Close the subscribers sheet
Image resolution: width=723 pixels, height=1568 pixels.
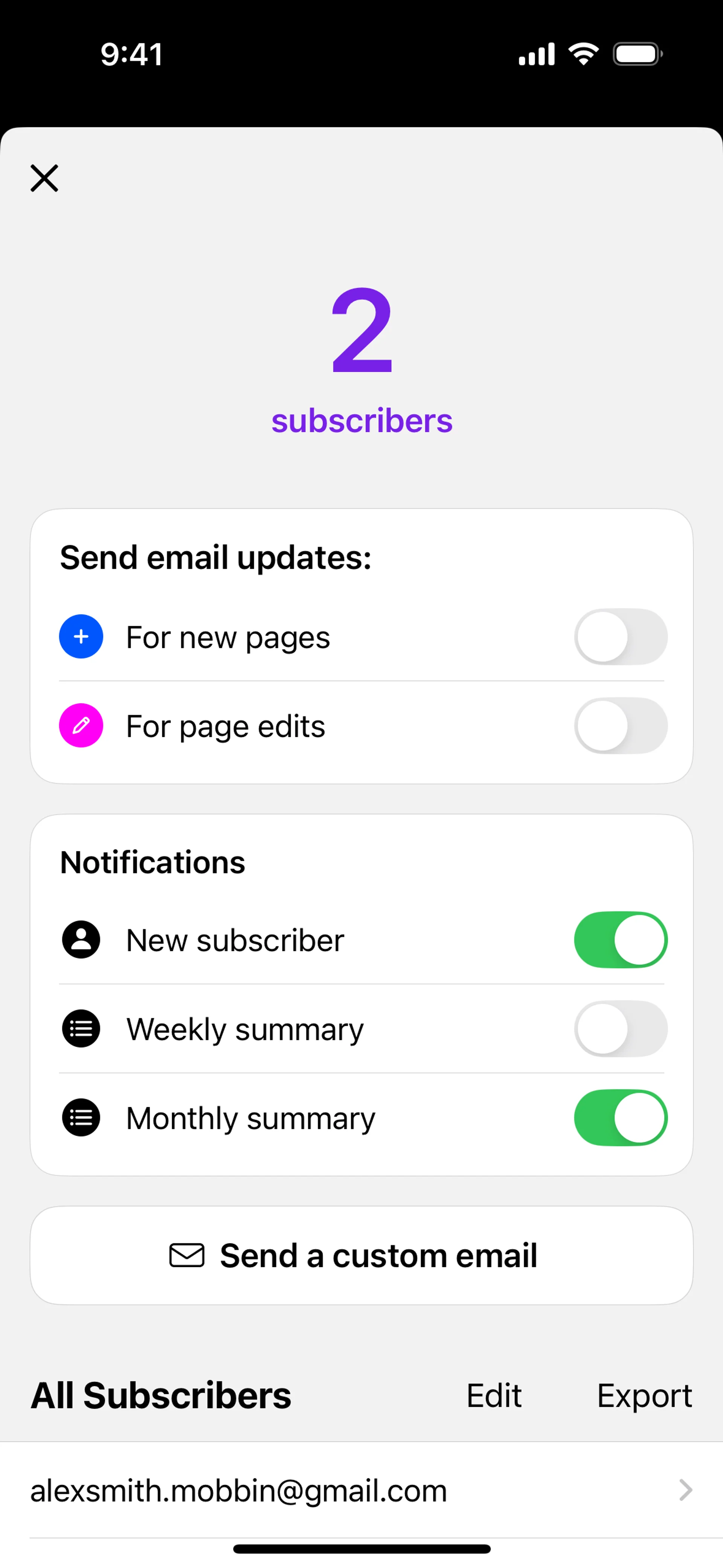point(44,178)
